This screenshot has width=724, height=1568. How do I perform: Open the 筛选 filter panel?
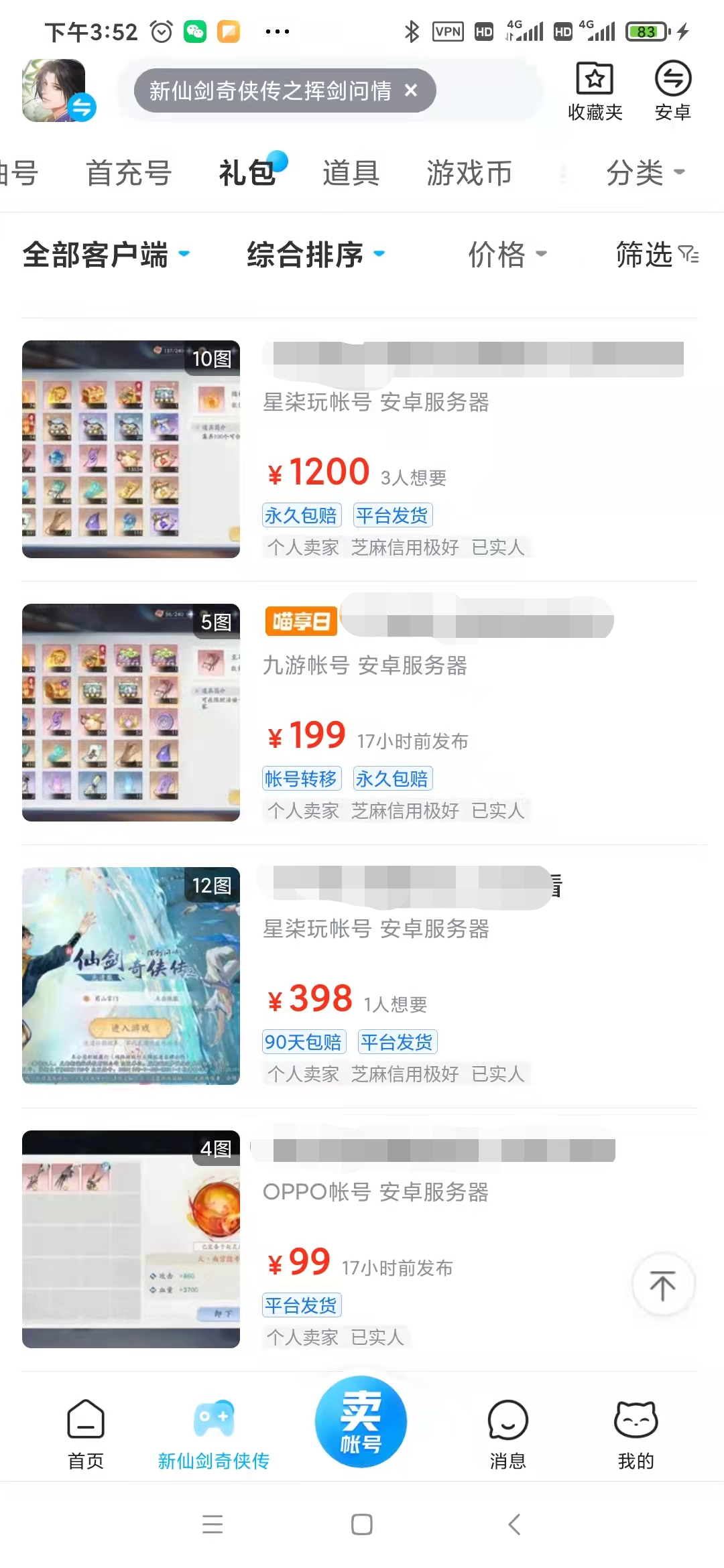tap(656, 255)
